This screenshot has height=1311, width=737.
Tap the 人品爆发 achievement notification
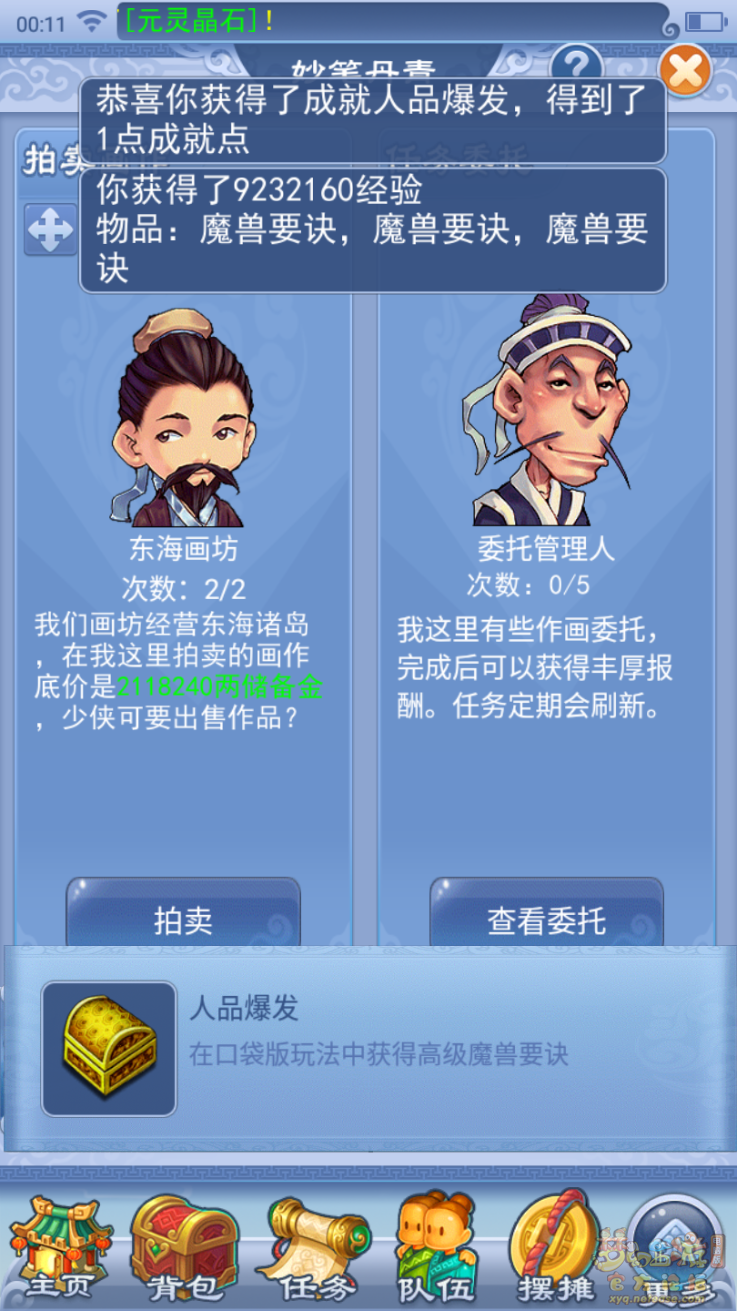tap(368, 1048)
